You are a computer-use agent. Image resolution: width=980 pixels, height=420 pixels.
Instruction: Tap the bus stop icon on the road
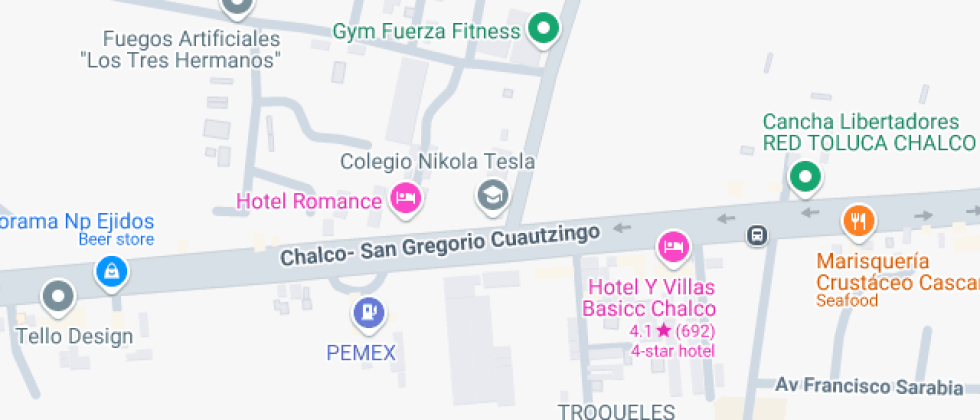point(757,235)
